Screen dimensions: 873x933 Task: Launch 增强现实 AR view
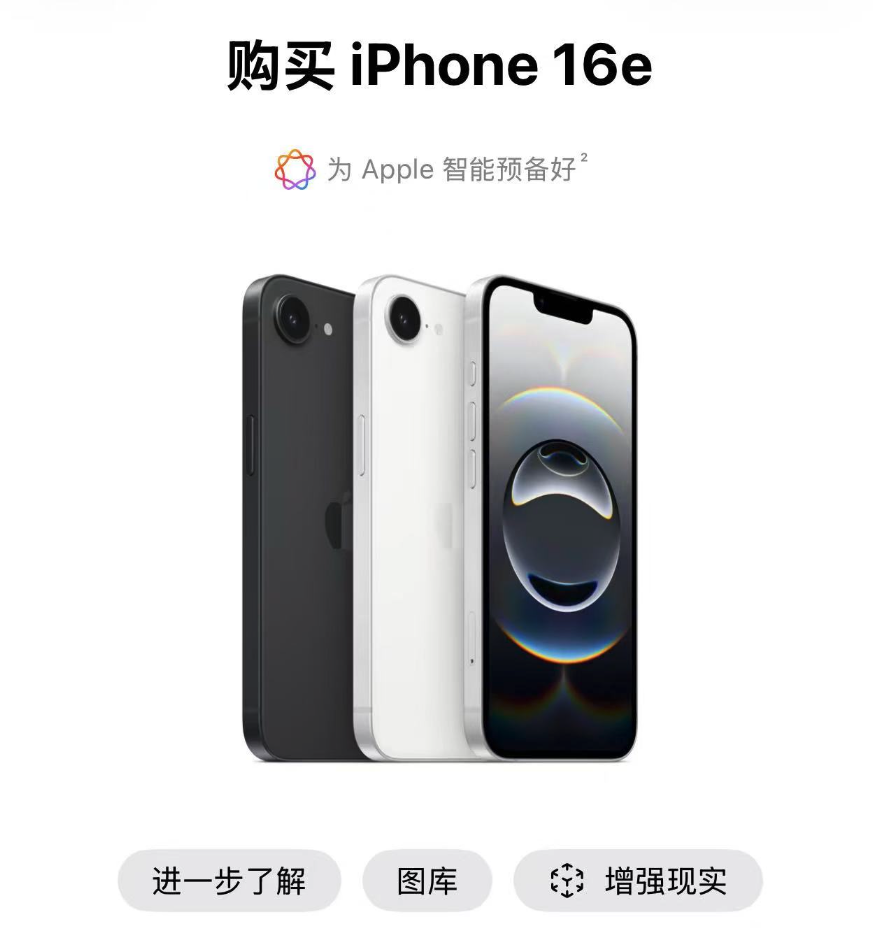[x=638, y=881]
